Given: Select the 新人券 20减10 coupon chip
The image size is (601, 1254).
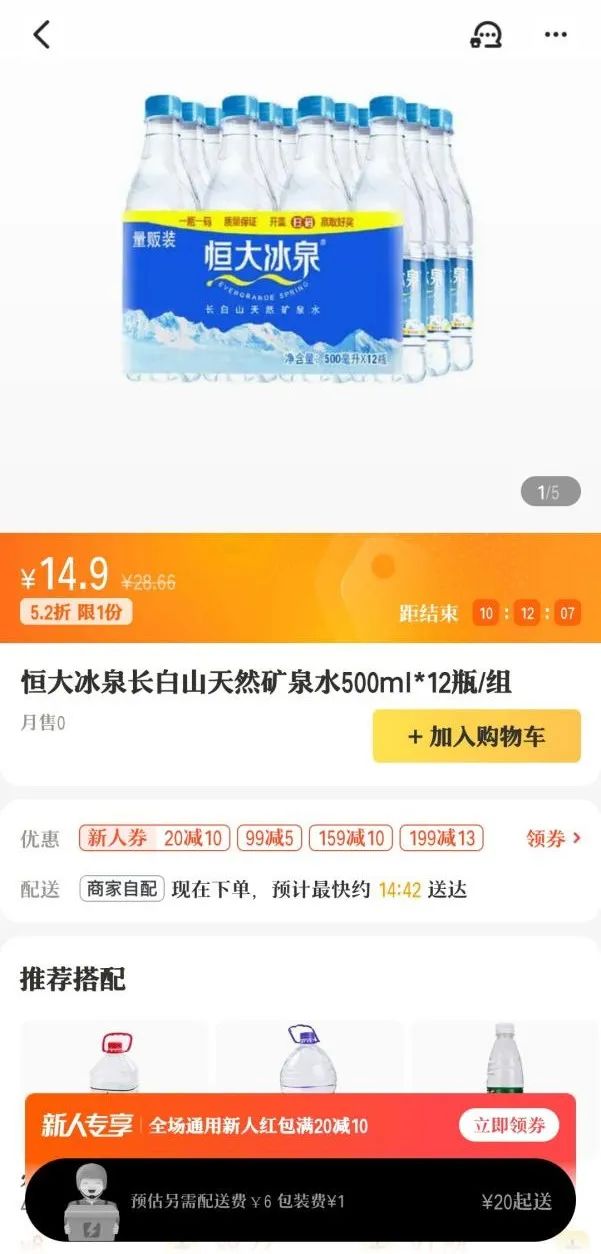Looking at the screenshot, I should [x=155, y=838].
